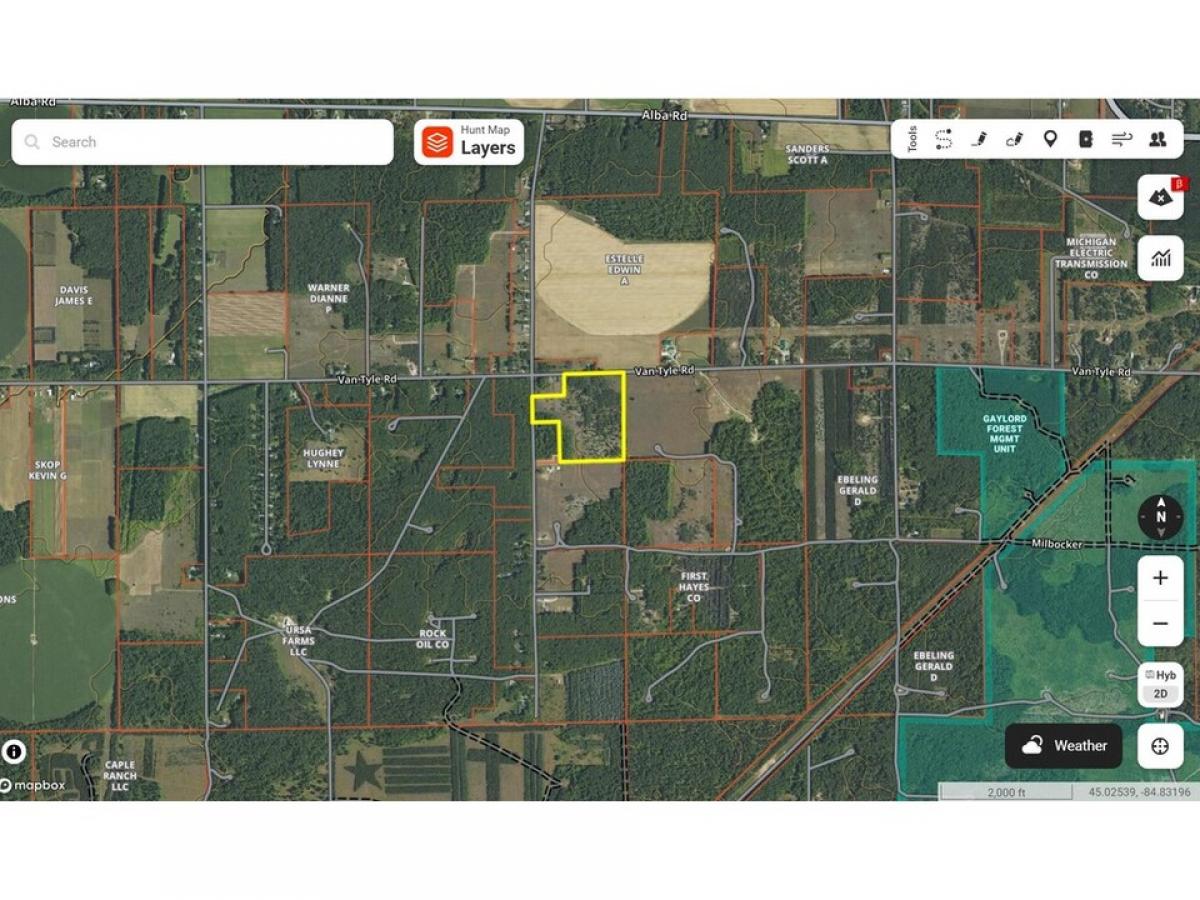Open the elevation chart button

coord(1161,258)
